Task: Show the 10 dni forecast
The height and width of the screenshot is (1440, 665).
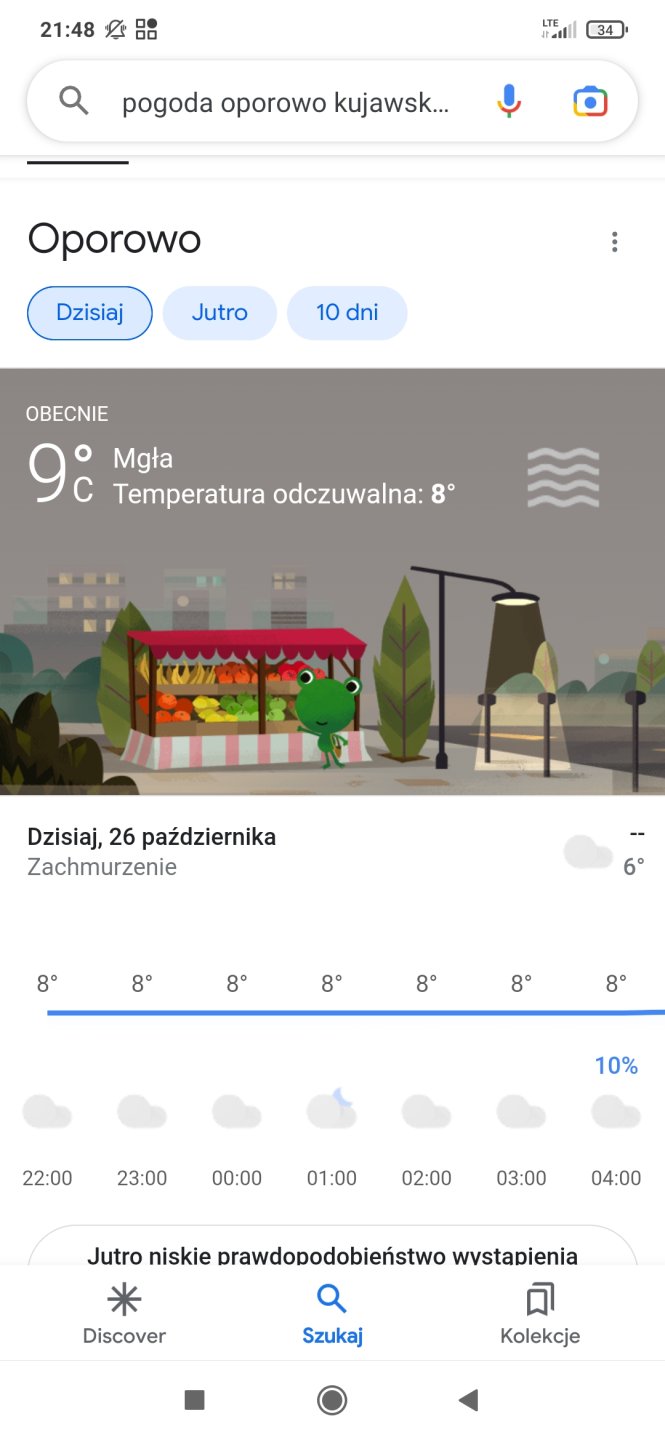Action: [x=347, y=313]
